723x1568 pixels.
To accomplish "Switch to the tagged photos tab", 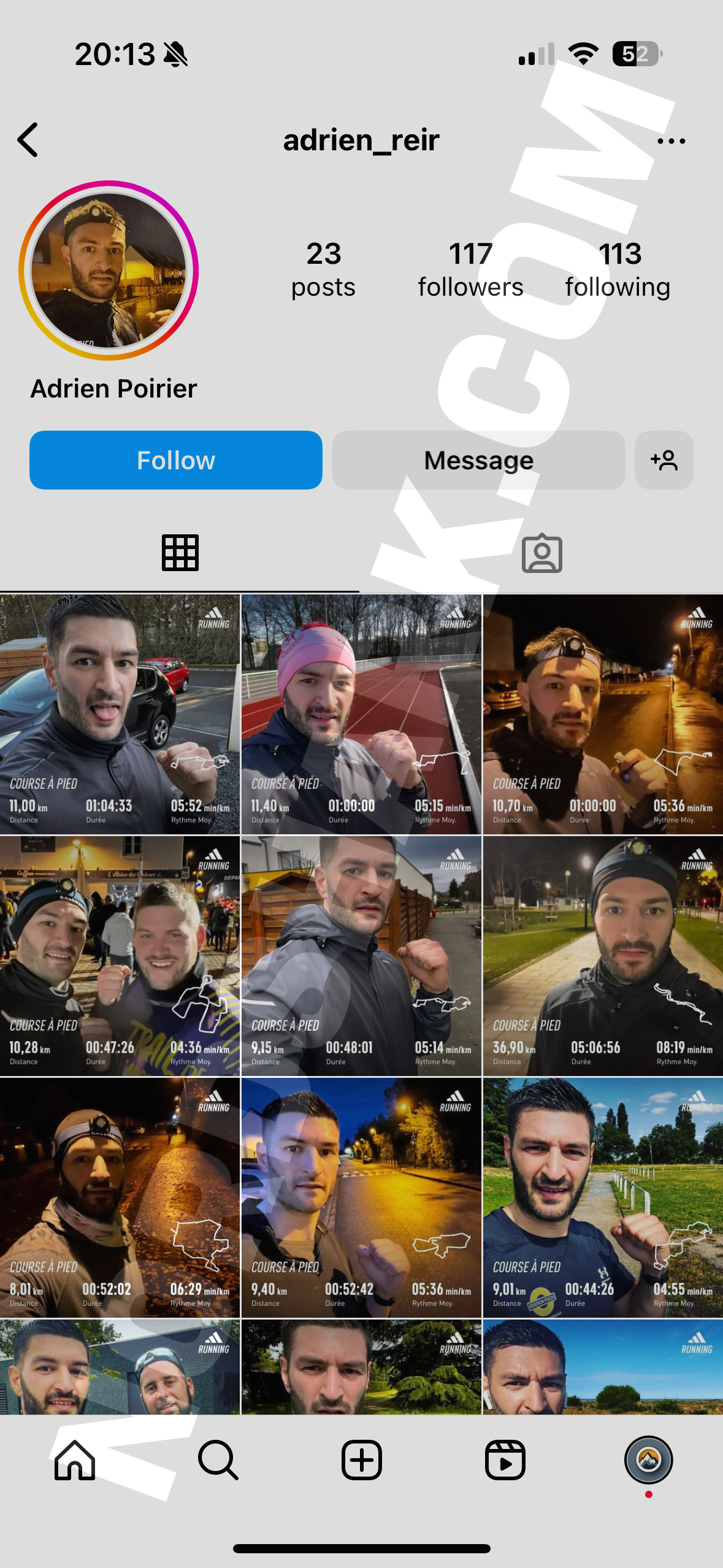I will [541, 553].
